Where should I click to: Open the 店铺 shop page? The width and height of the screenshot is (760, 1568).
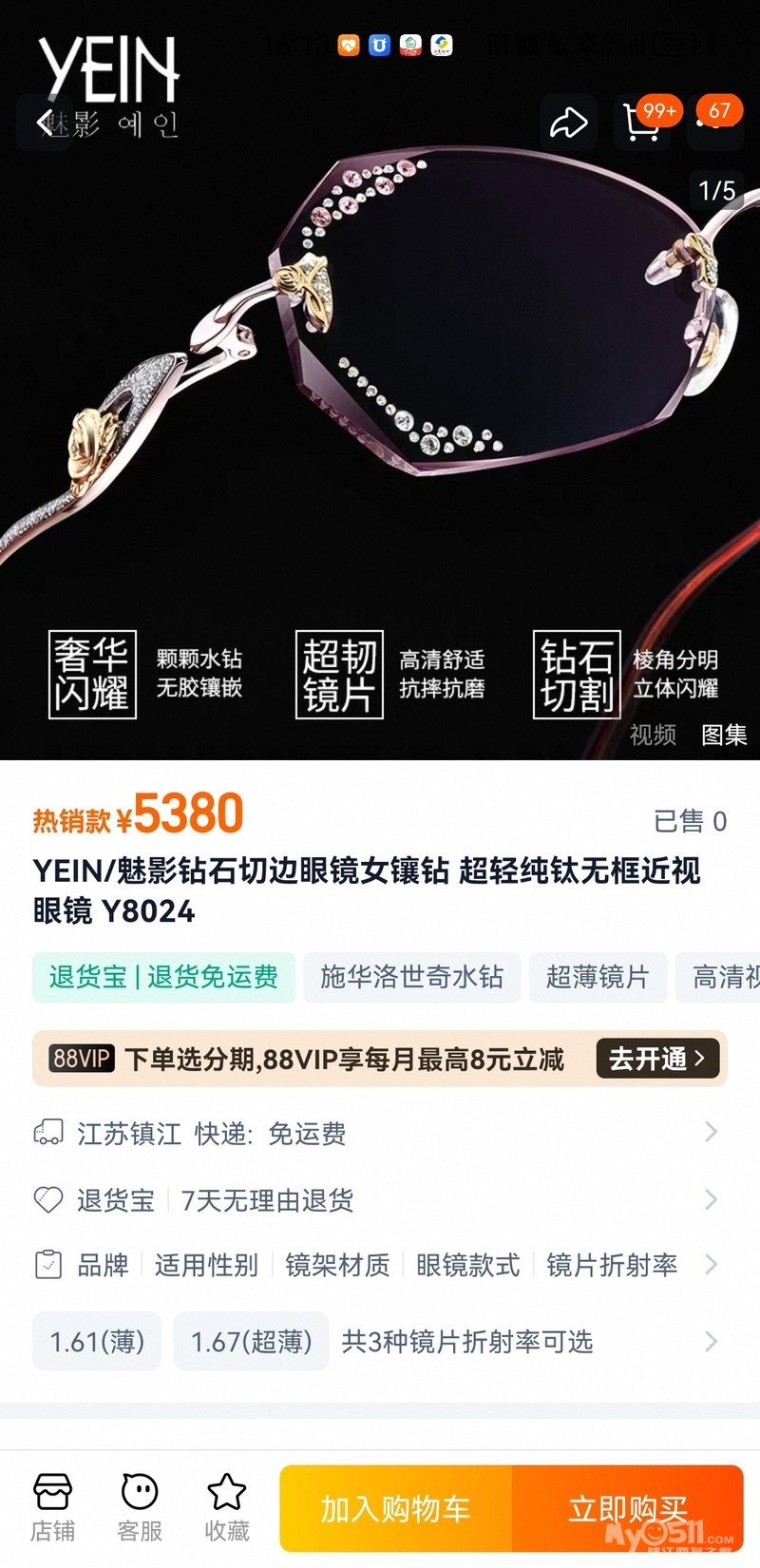pyautogui.click(x=52, y=1507)
